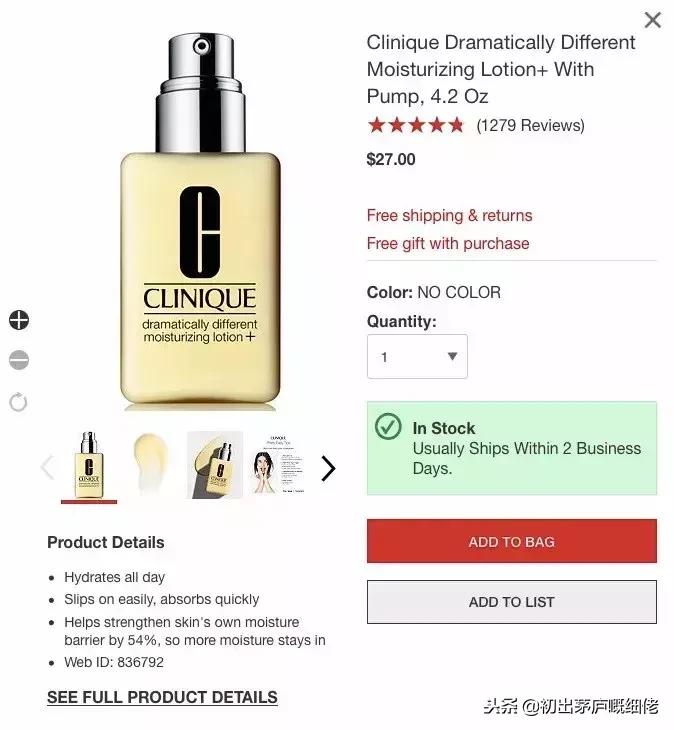View the usage tips thumbnail
This screenshot has width=674, height=730.
(277, 465)
